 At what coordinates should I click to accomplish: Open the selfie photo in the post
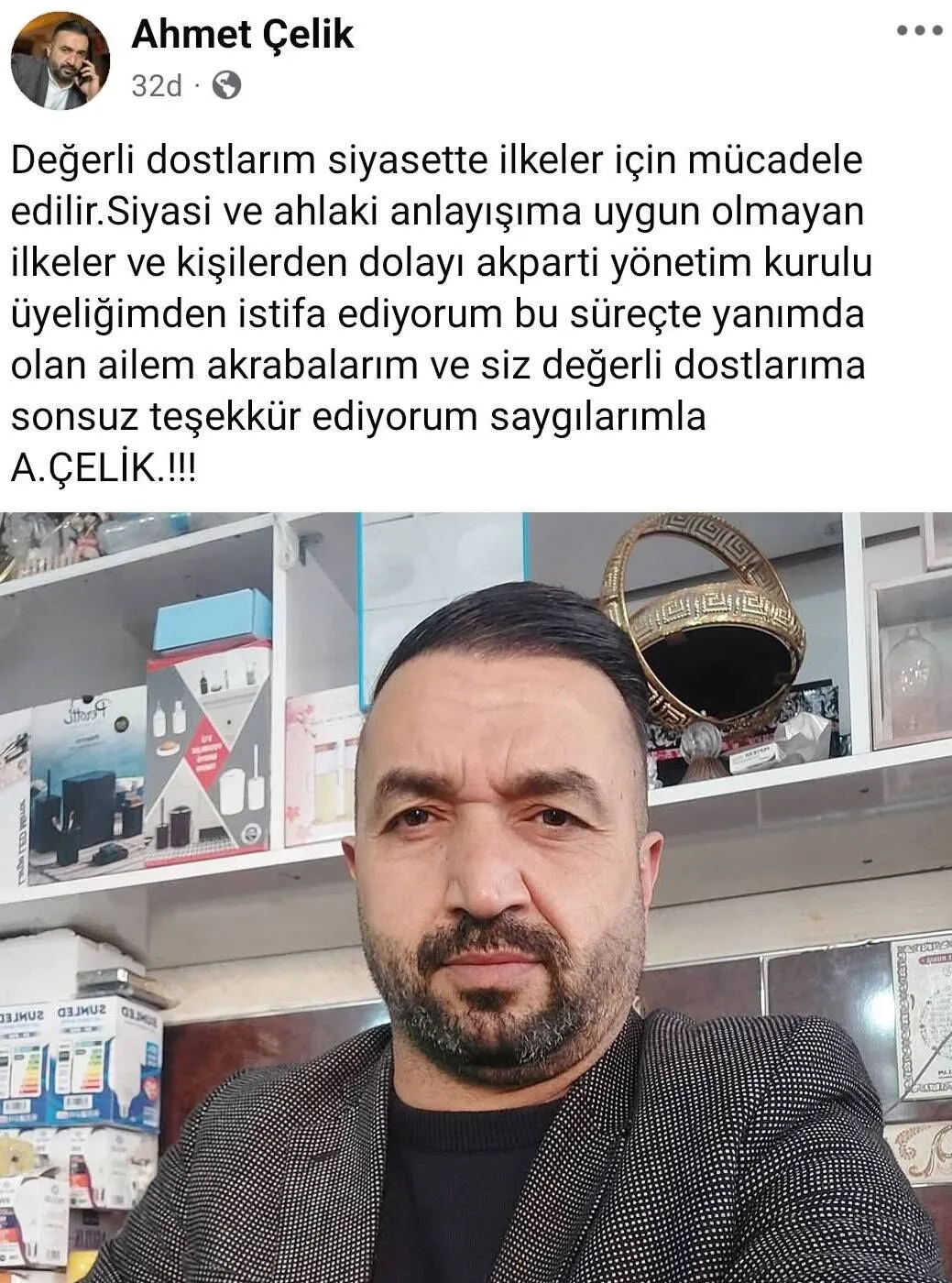tap(476, 896)
